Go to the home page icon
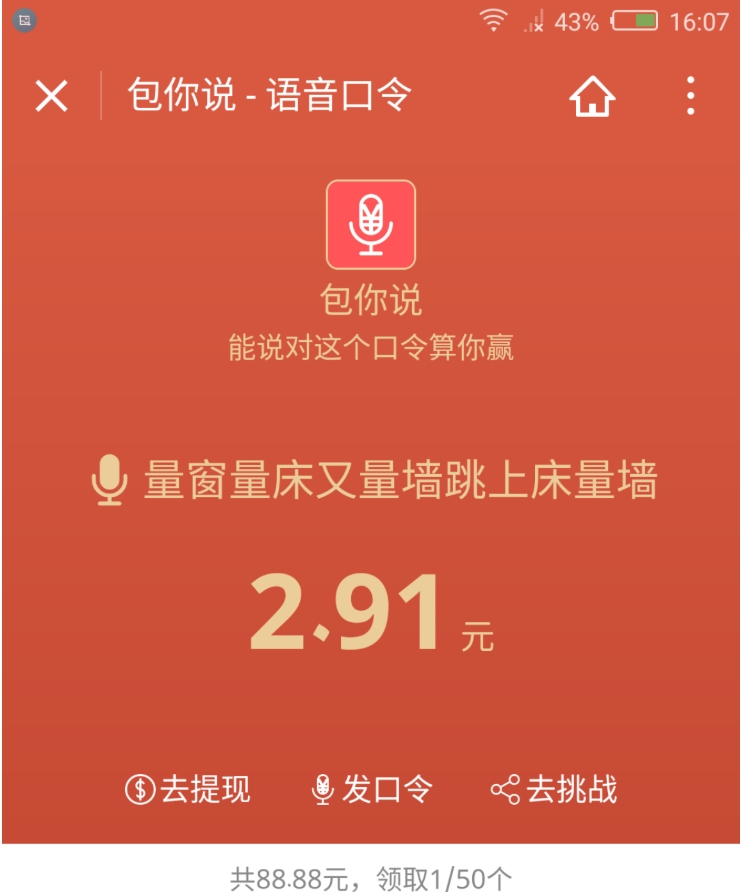Screen dimensions: 742x892 click(x=592, y=96)
